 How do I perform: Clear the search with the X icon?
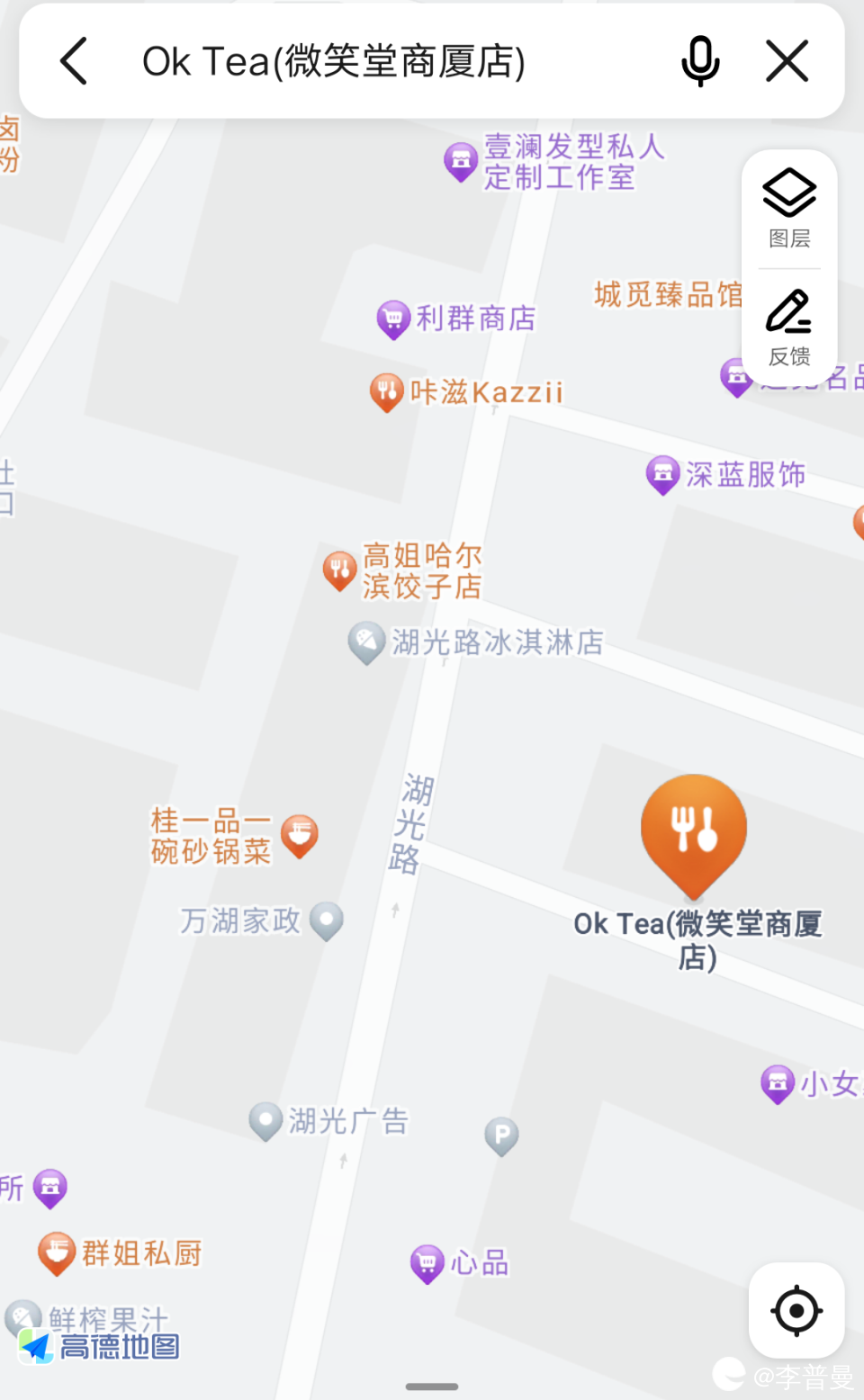tap(787, 61)
